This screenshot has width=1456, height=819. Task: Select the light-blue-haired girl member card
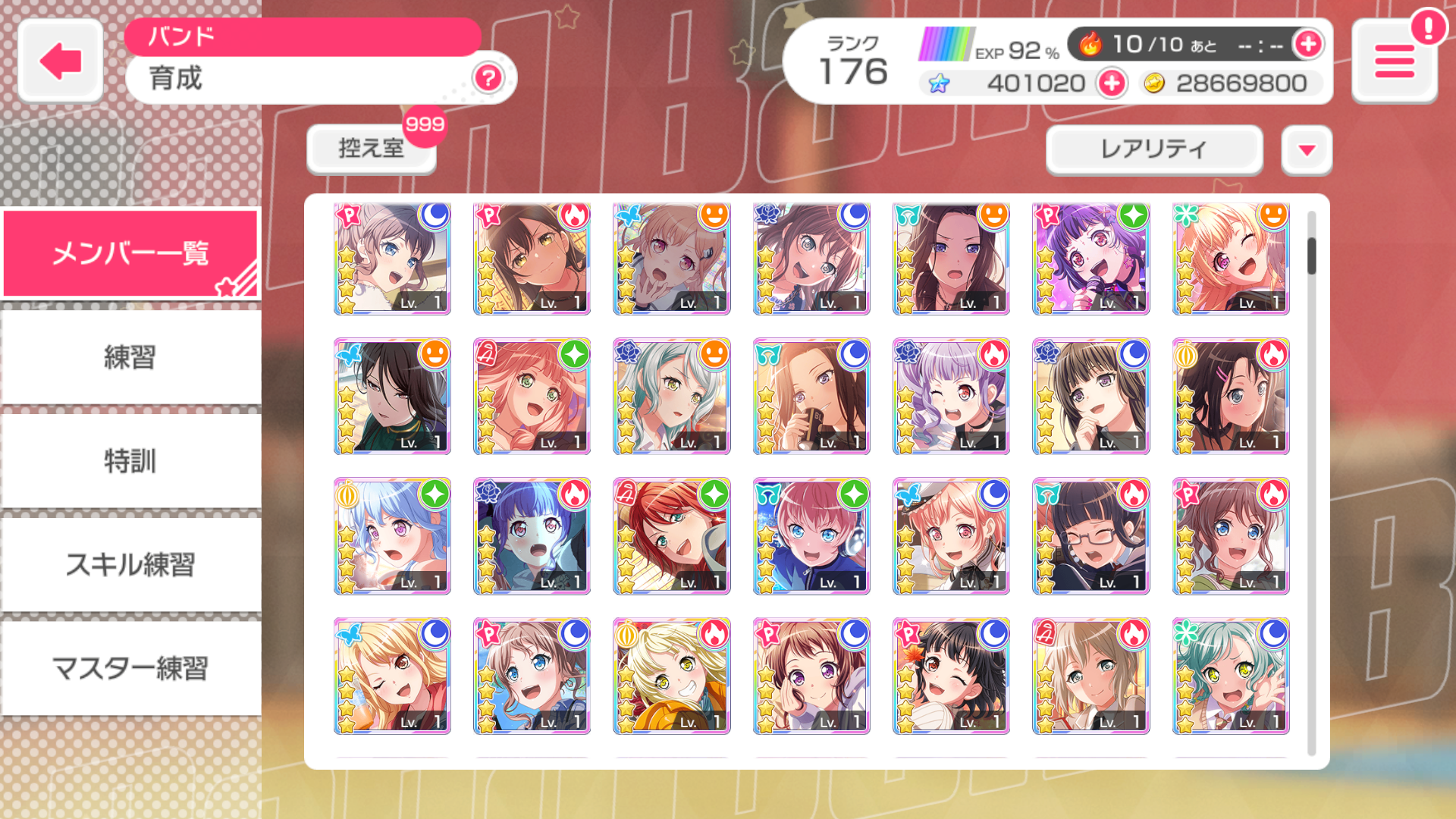392,536
